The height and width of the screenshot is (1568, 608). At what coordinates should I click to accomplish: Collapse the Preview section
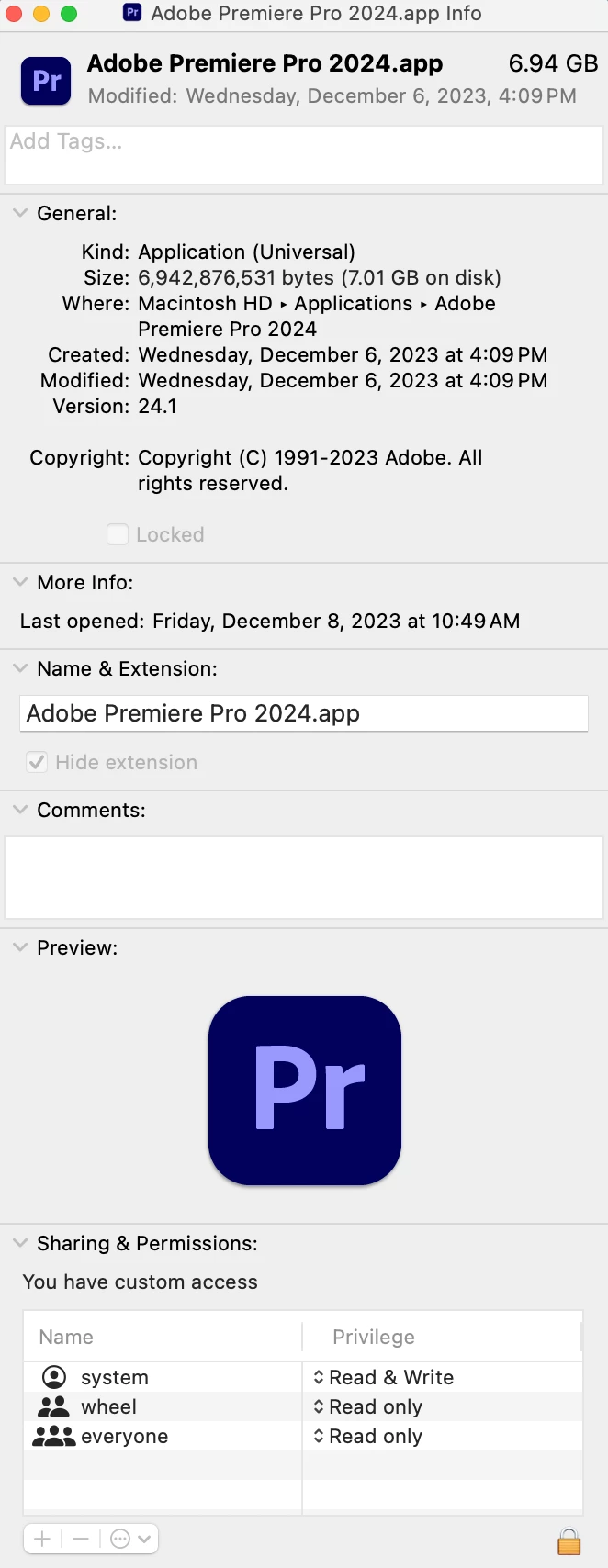pos(20,947)
